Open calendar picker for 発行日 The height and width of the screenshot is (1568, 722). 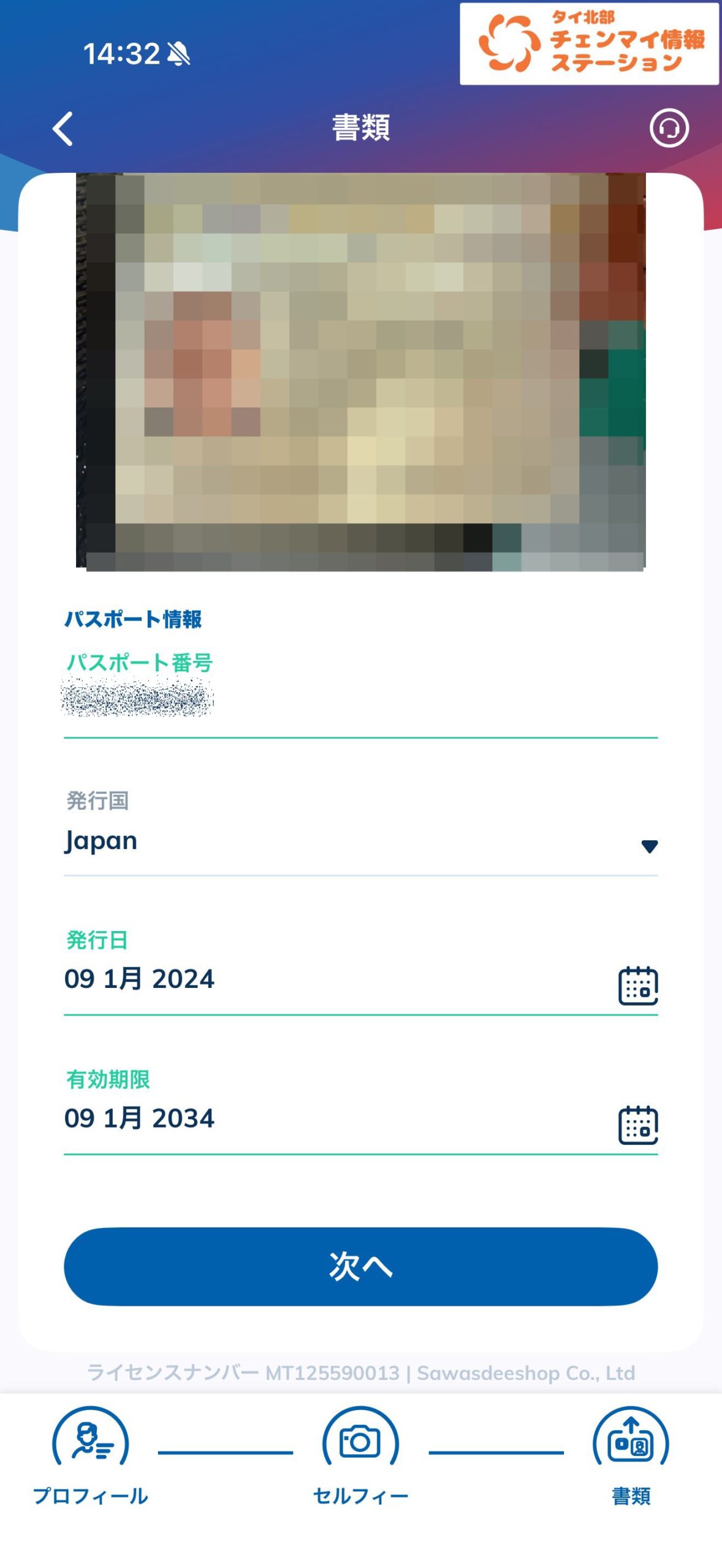(x=637, y=986)
